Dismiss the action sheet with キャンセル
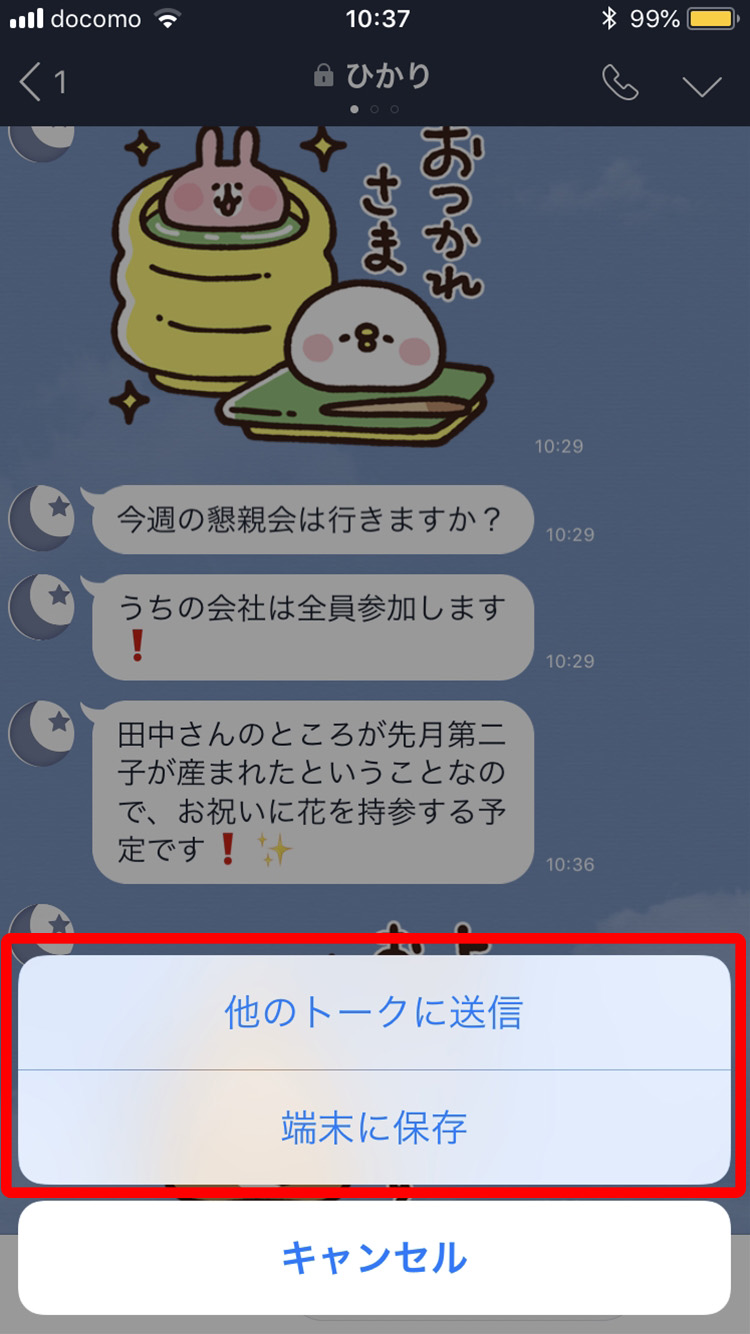Image resolution: width=750 pixels, height=1334 pixels. pyautogui.click(x=374, y=1257)
